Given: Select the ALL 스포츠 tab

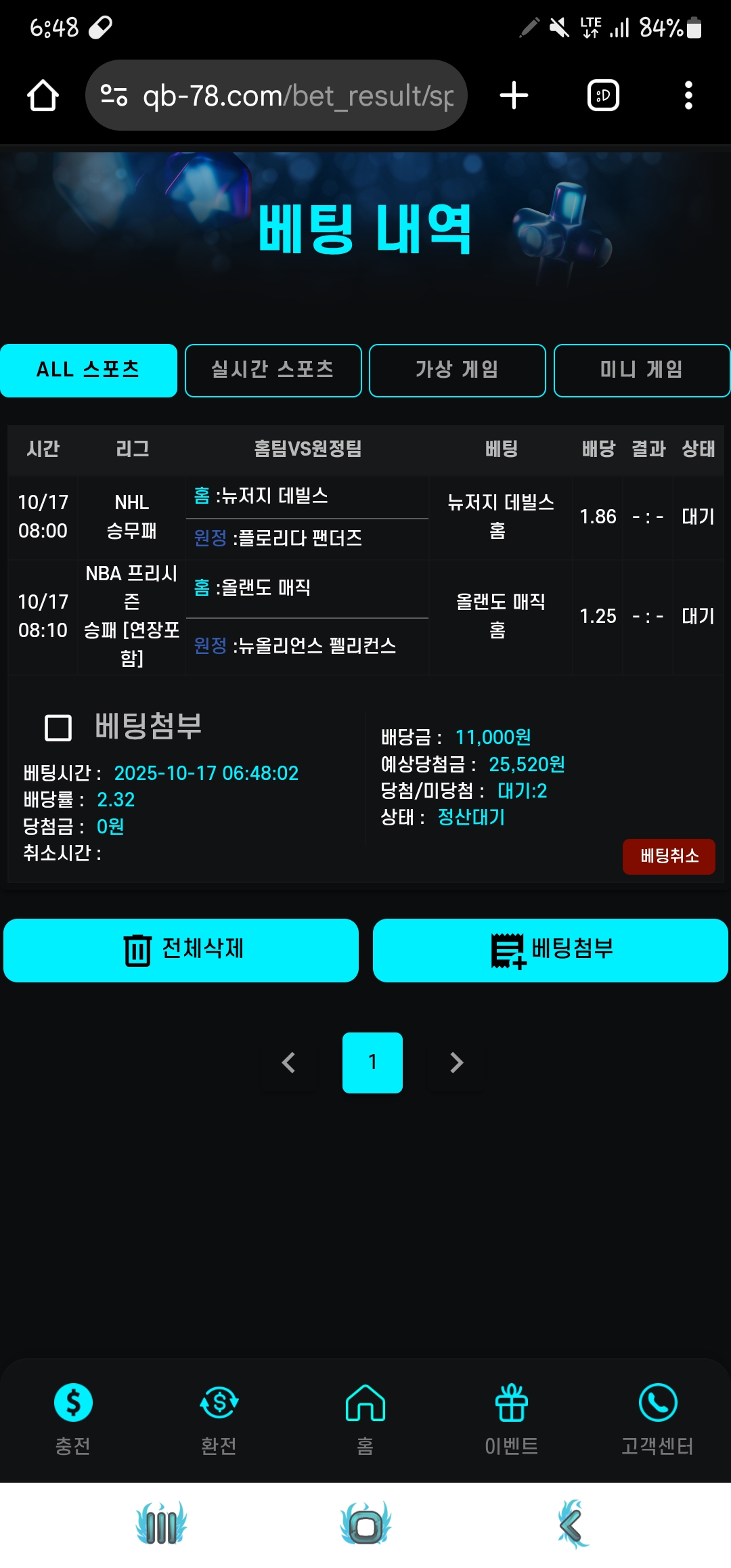Looking at the screenshot, I should (x=89, y=370).
